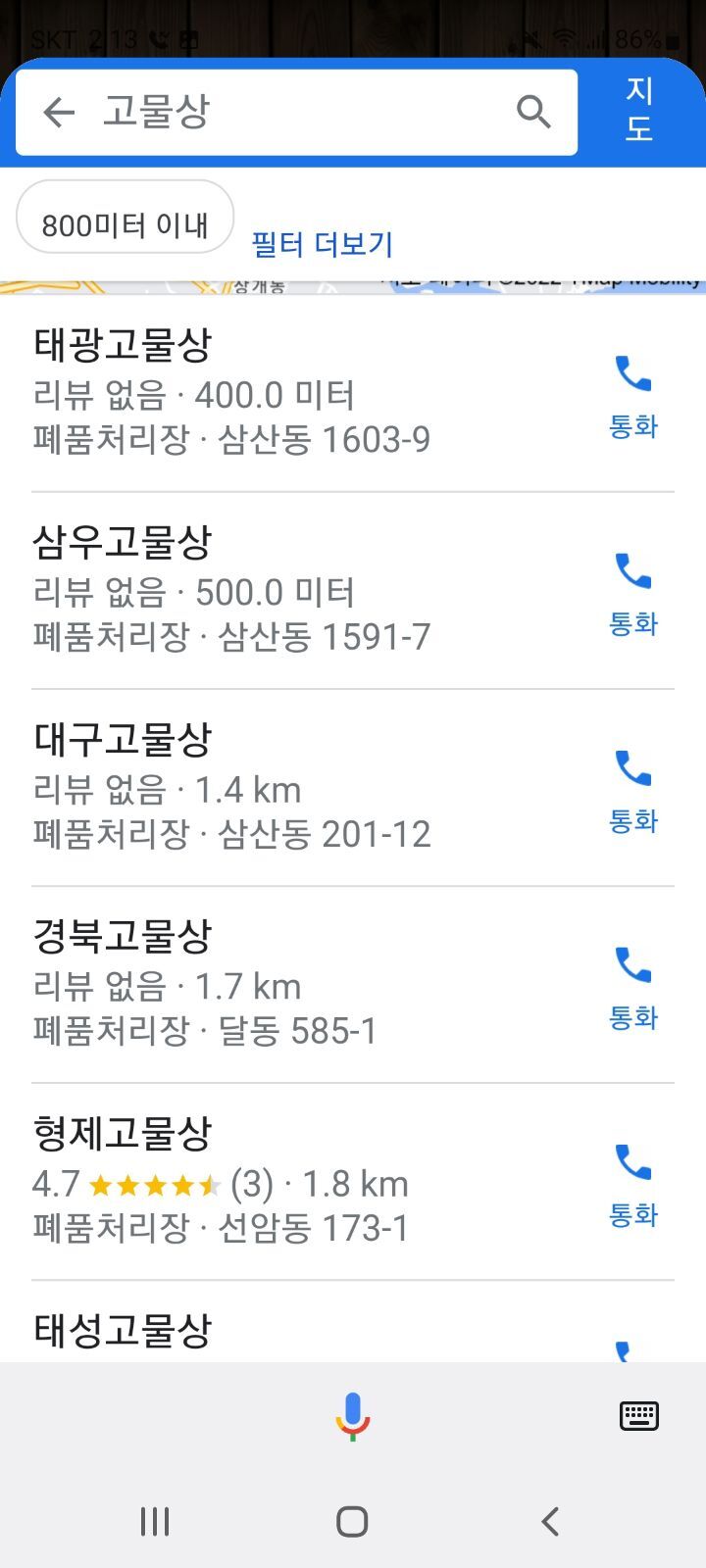This screenshot has width=706, height=1568.
Task: Select the 800미터 이내 filter chip
Action: click(x=126, y=224)
